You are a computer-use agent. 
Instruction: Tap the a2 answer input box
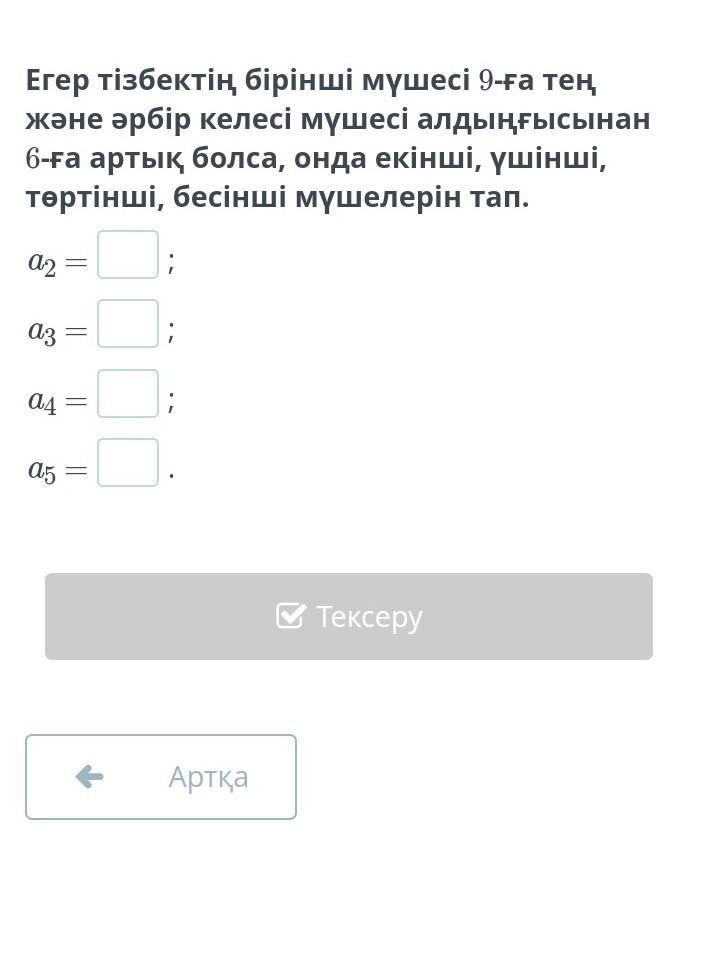[128, 255]
